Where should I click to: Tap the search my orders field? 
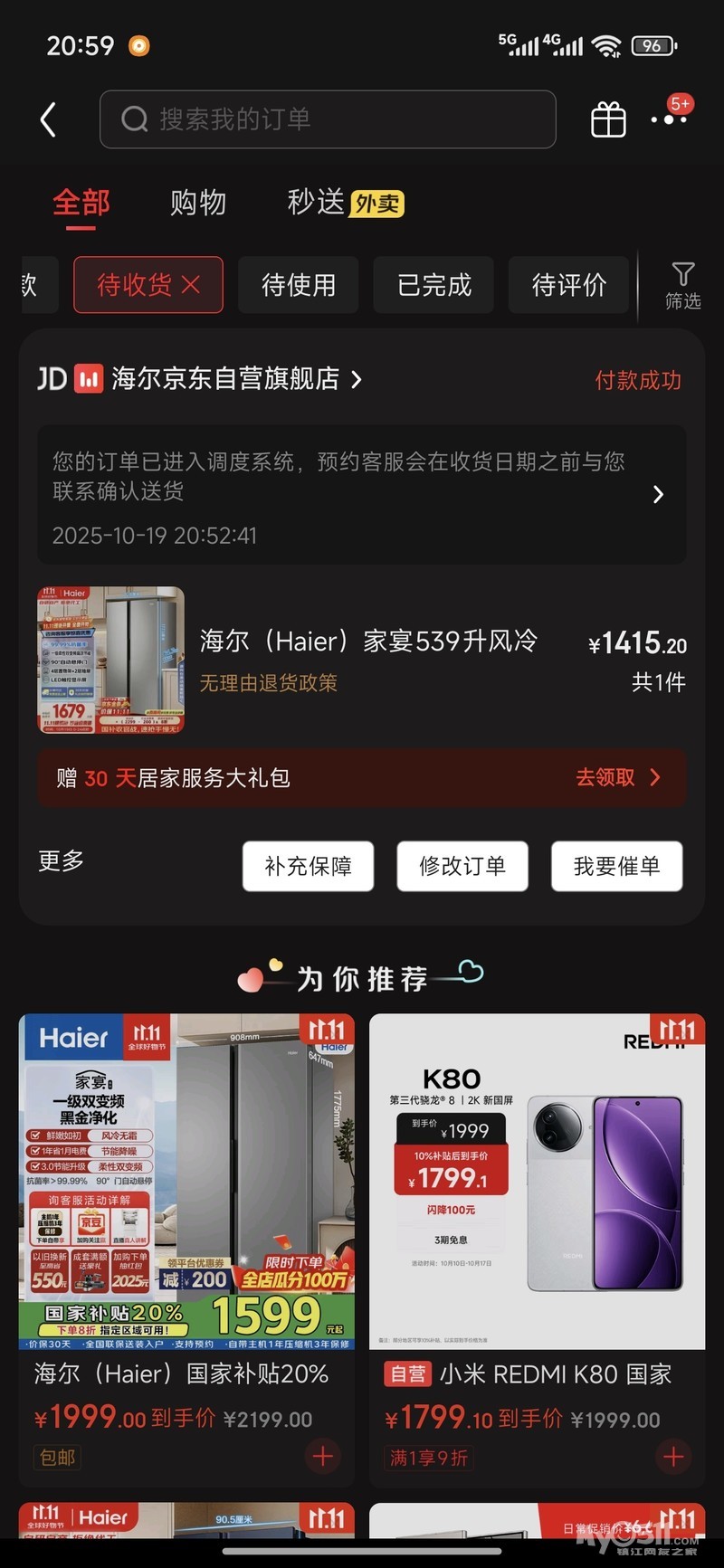tap(328, 119)
